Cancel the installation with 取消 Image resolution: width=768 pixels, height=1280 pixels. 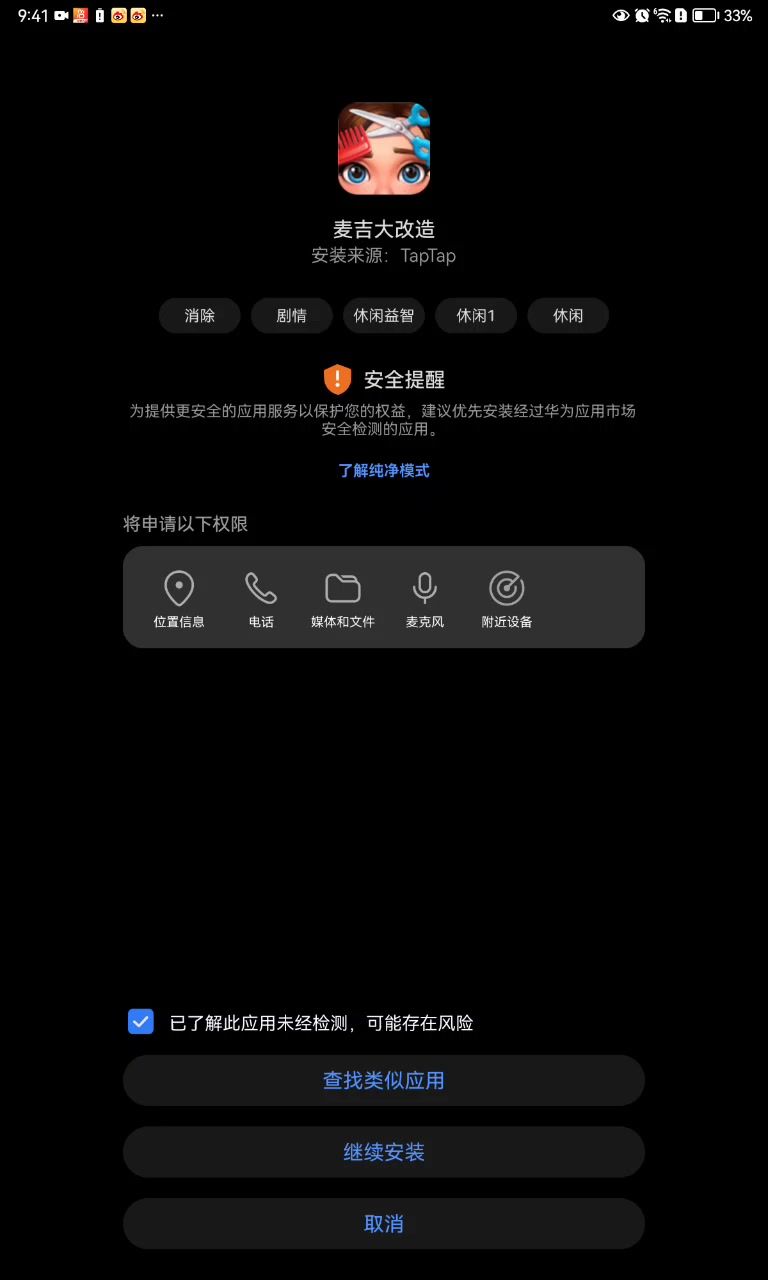click(x=384, y=1224)
